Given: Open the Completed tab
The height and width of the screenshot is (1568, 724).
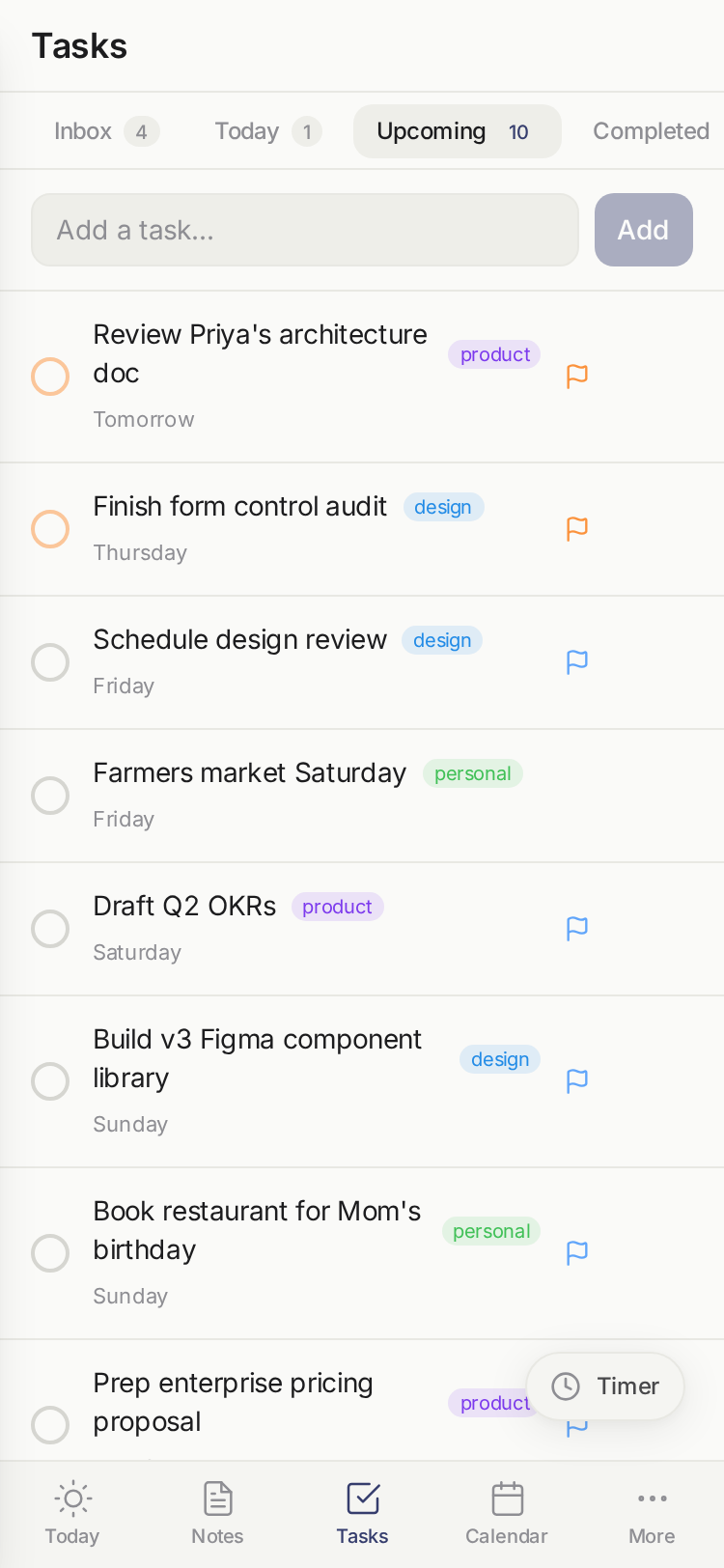Looking at the screenshot, I should [x=651, y=131].
